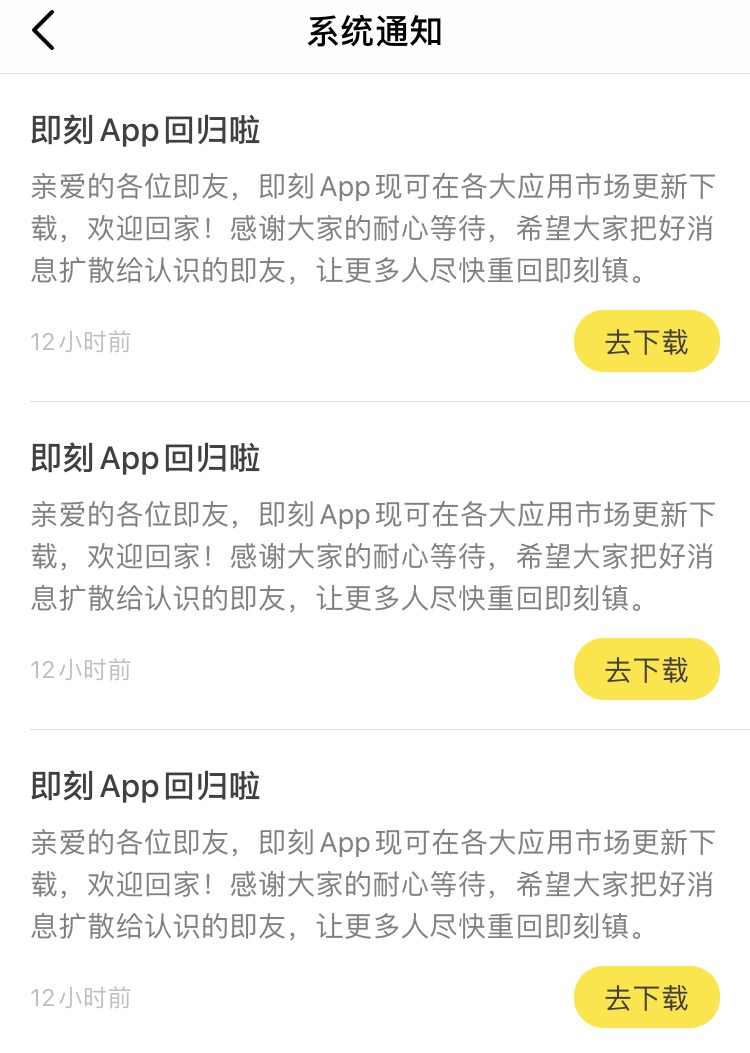750x1053 pixels.
Task: Tap 去下载 in the second notification
Action: coord(646,669)
